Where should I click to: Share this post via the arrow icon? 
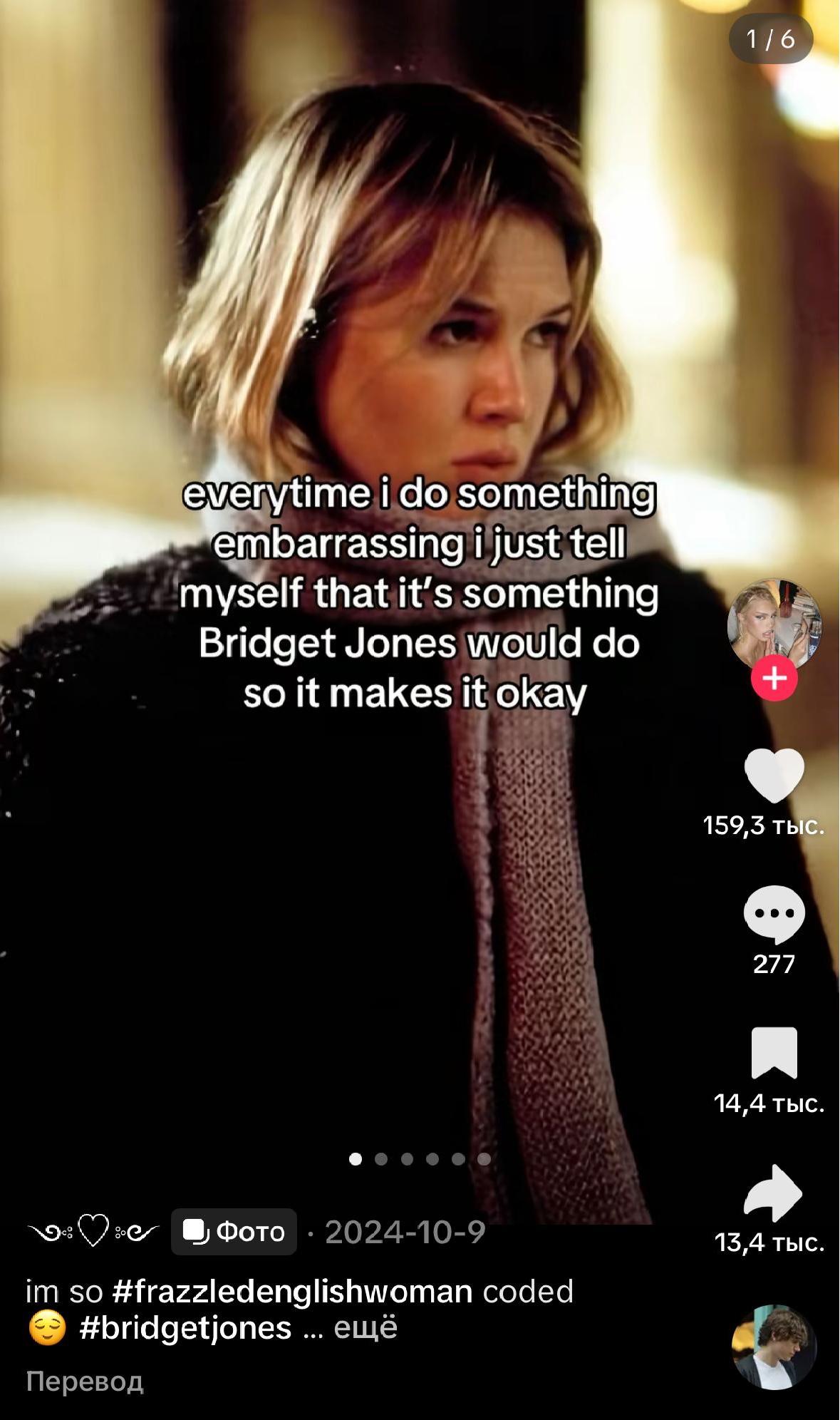(x=773, y=1193)
